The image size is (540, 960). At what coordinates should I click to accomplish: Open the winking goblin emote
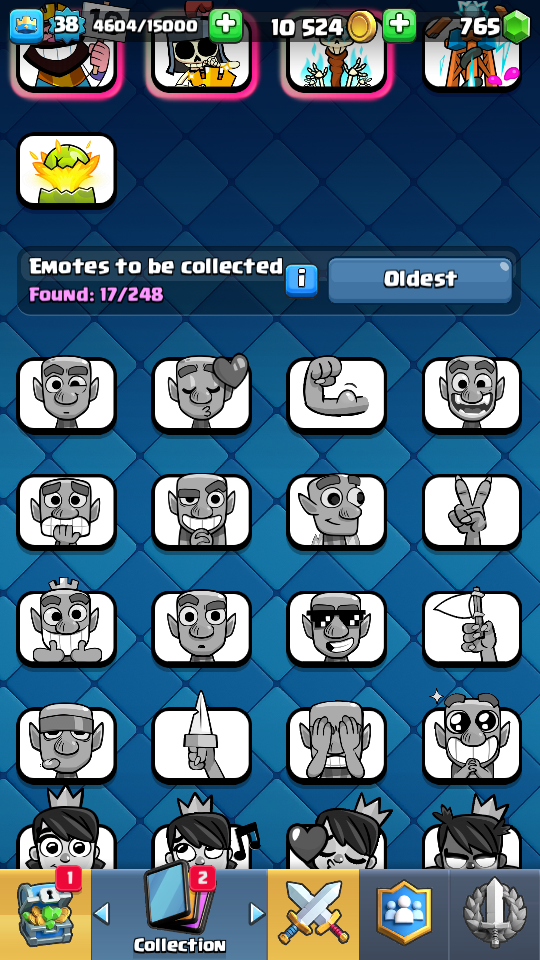click(67, 395)
